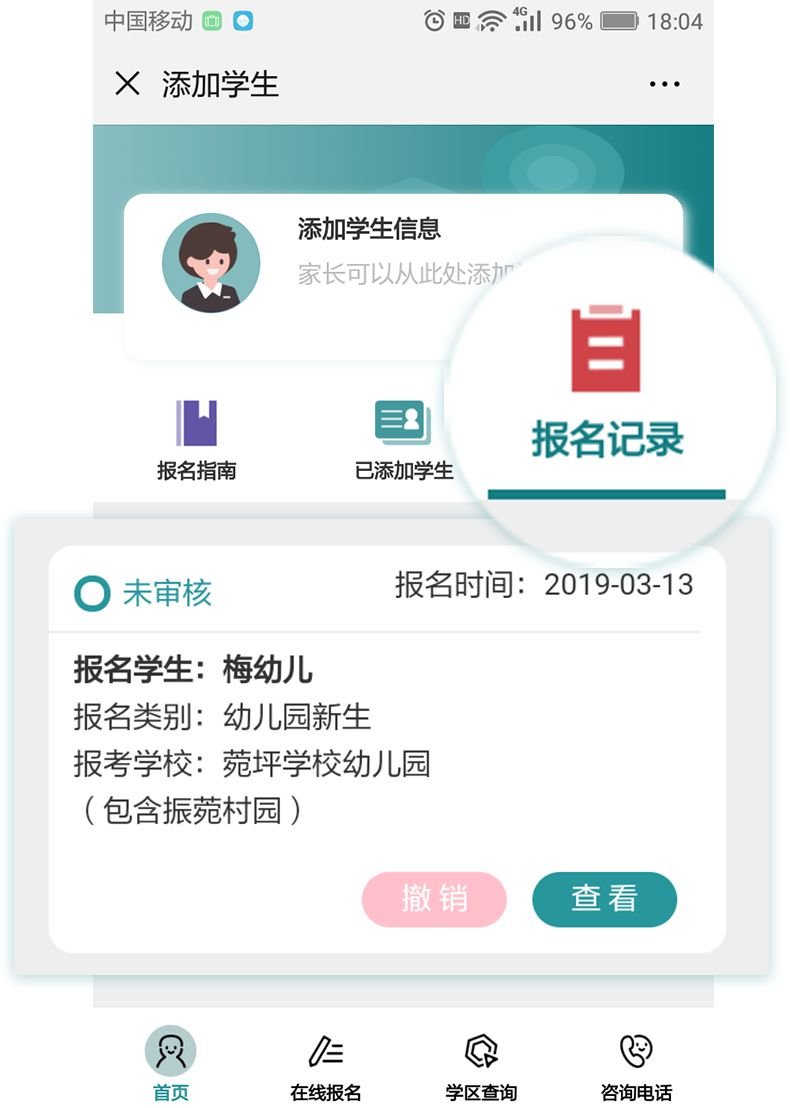Open 报名指南 guide
Image resolution: width=790 pixels, height=1108 pixels.
[197, 440]
